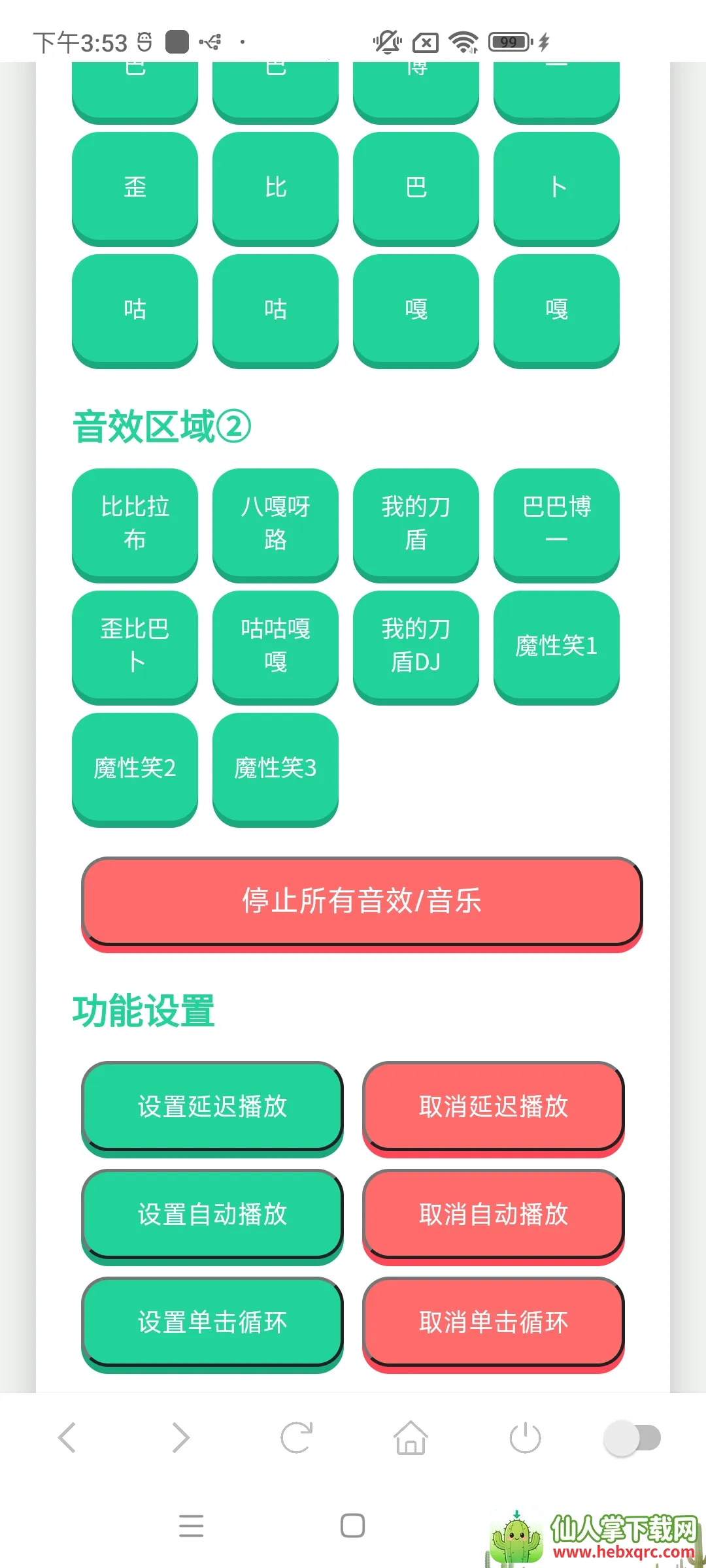The image size is (706, 1568).
Task: Play the 比比拉布 sound effect
Action: click(135, 523)
